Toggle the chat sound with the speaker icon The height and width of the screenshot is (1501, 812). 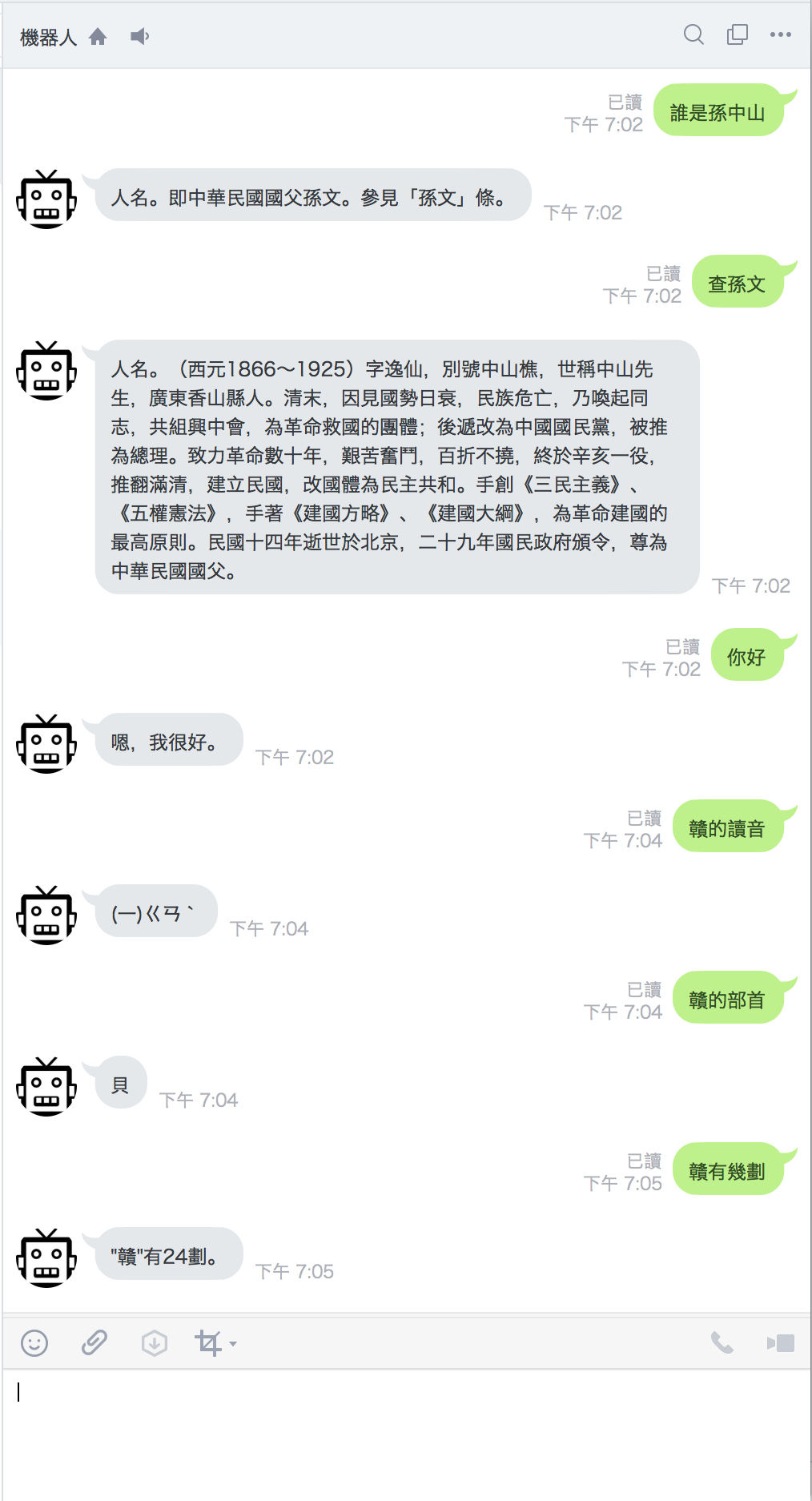point(140,37)
